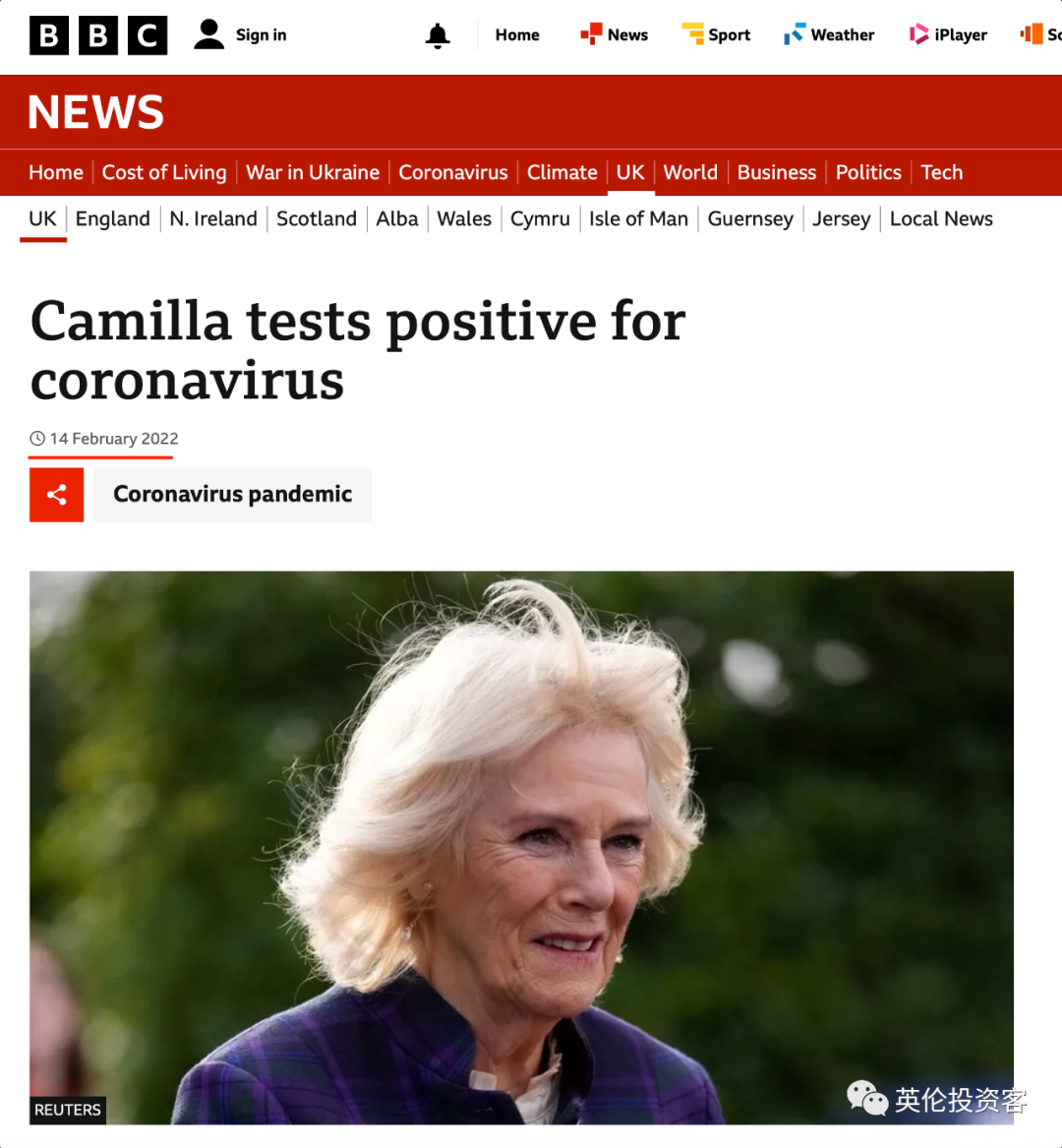Screen dimensions: 1062x1148
Task: Open Local News sub-section
Action: click(941, 218)
